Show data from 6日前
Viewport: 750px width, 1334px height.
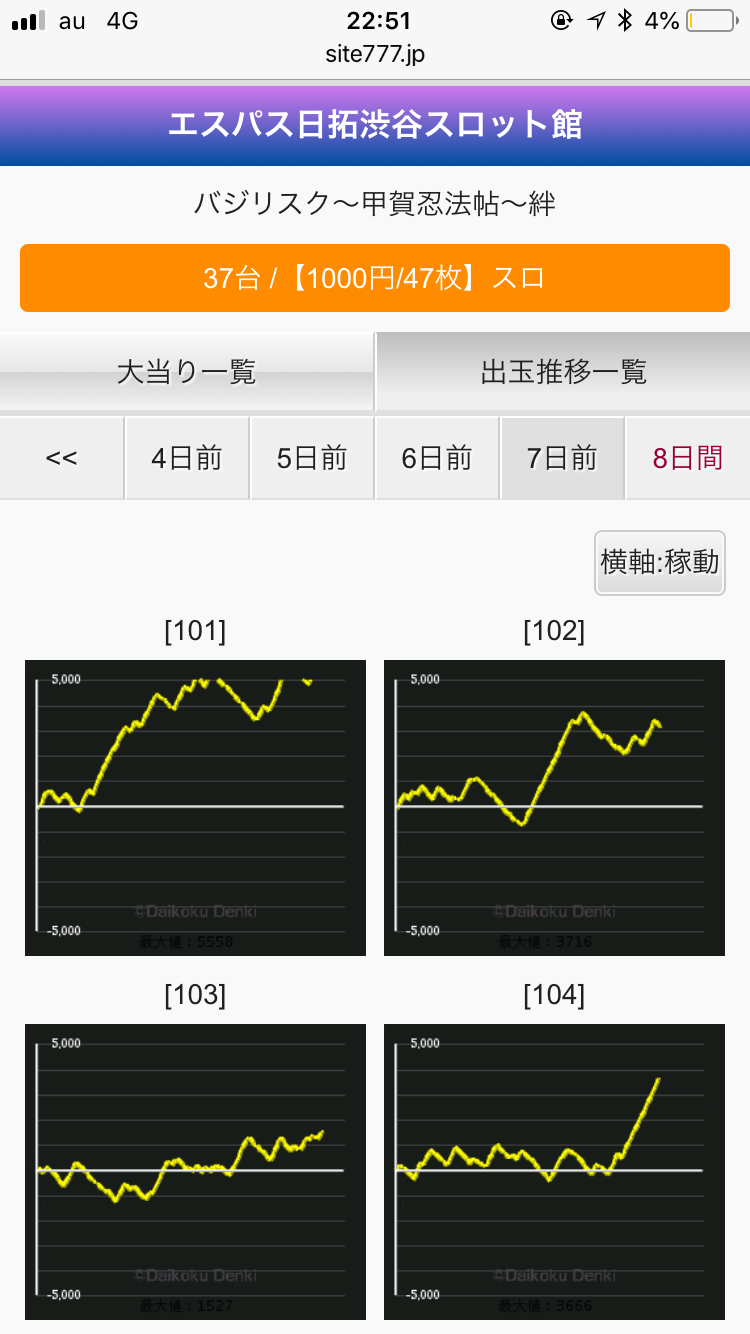tap(437, 458)
